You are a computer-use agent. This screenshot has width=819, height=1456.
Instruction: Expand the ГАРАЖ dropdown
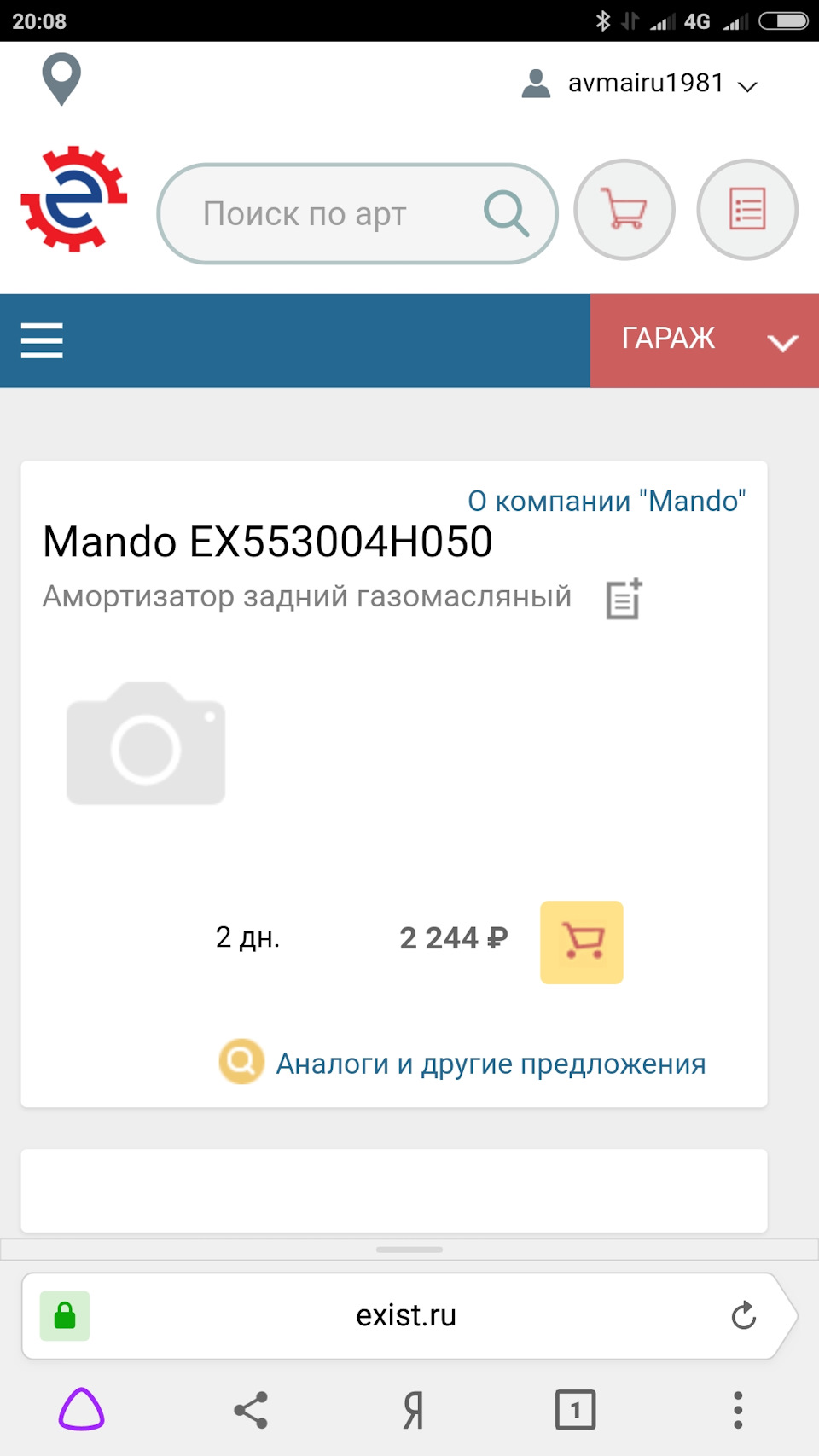705,341
